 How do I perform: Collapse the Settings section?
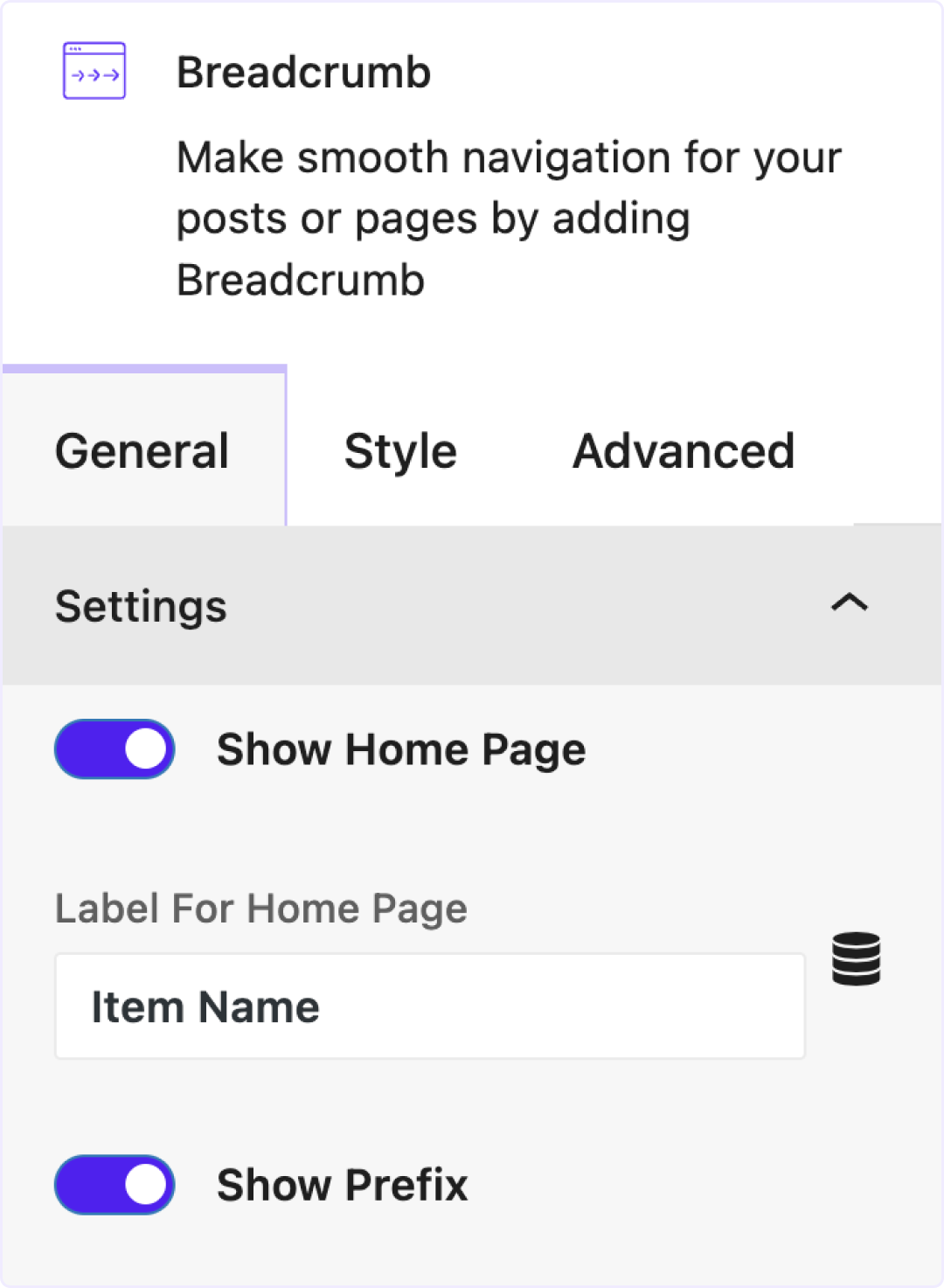pyautogui.click(x=849, y=602)
